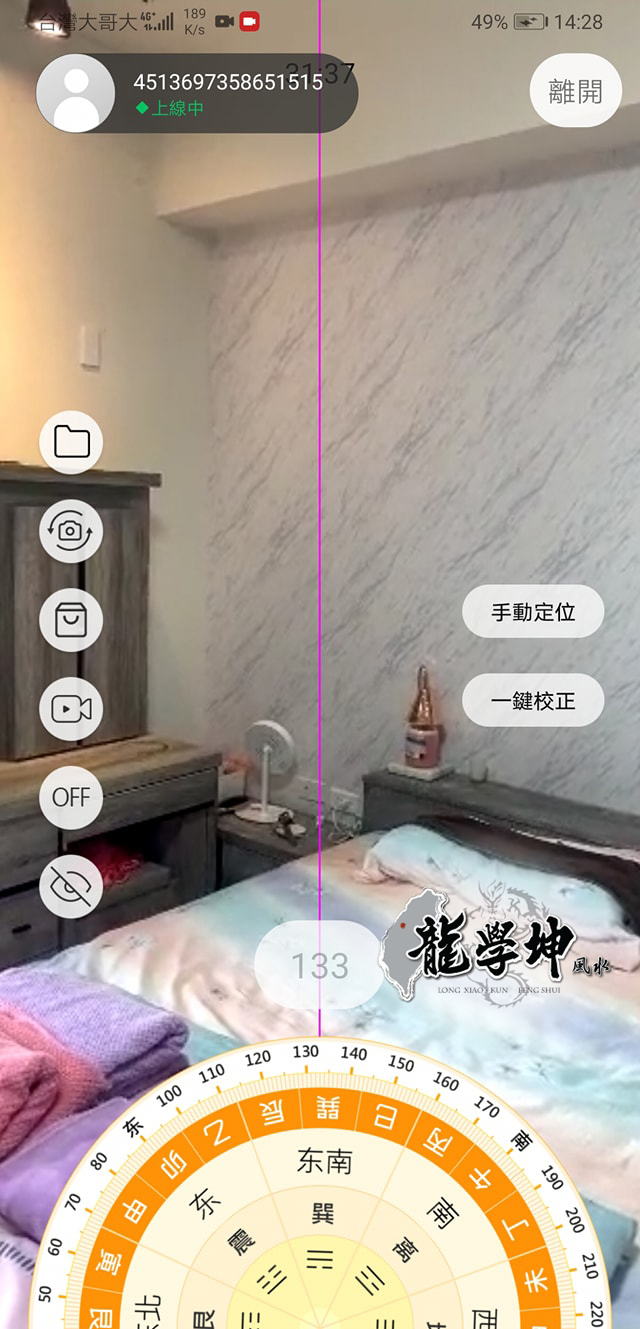The width and height of the screenshot is (640, 1329).
Task: Select 手動定位 manual positioning
Action: pyautogui.click(x=533, y=612)
